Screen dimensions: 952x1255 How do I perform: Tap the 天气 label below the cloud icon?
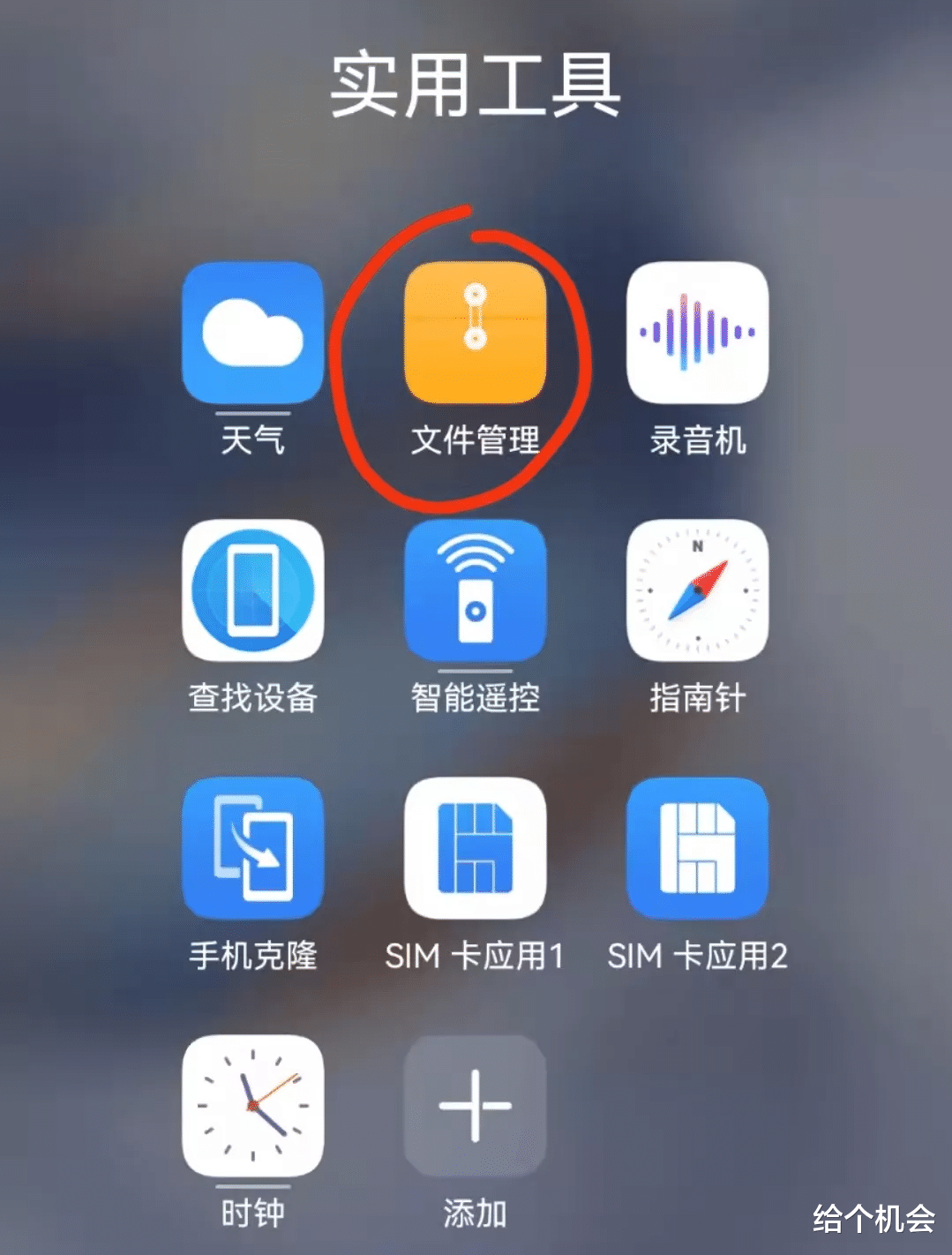[253, 439]
